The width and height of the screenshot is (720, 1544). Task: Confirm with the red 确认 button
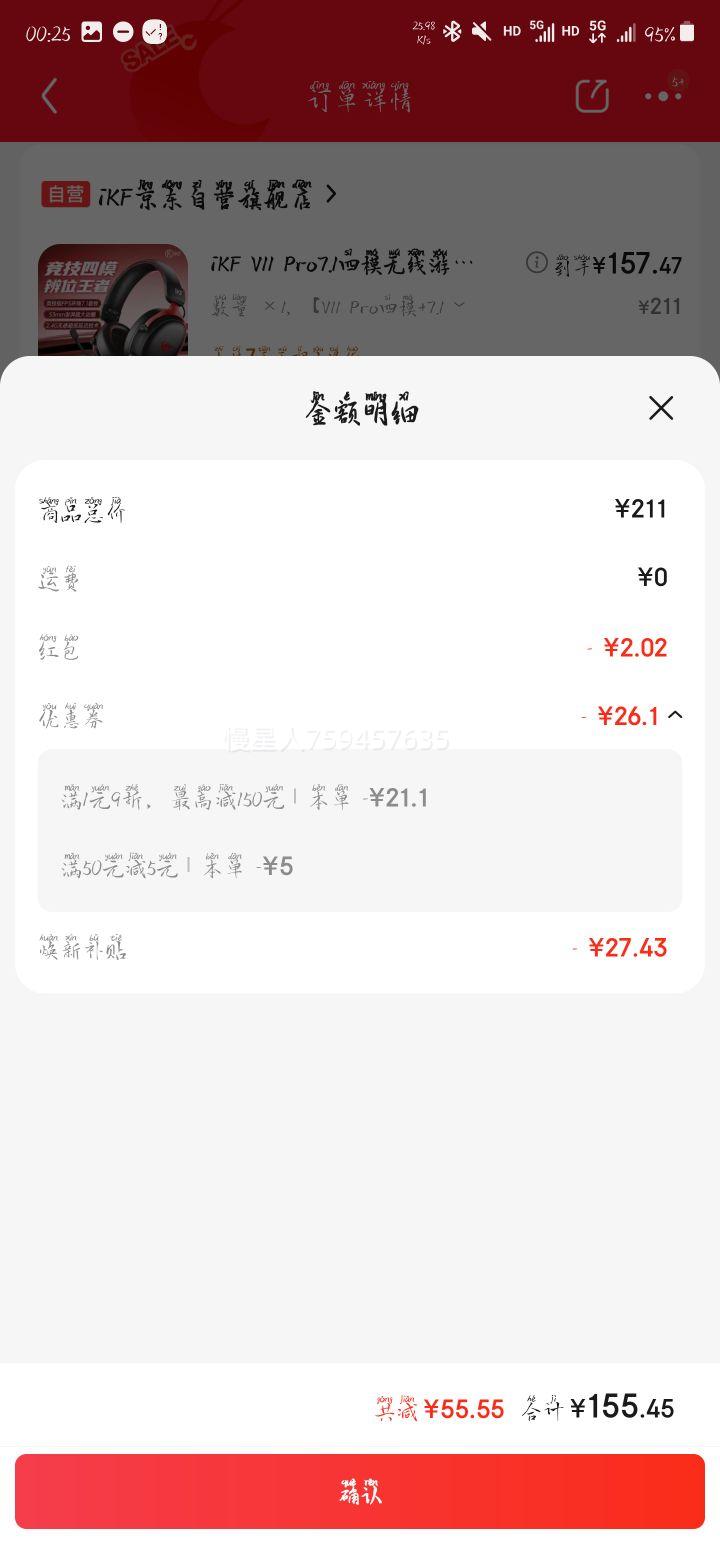[x=360, y=1491]
